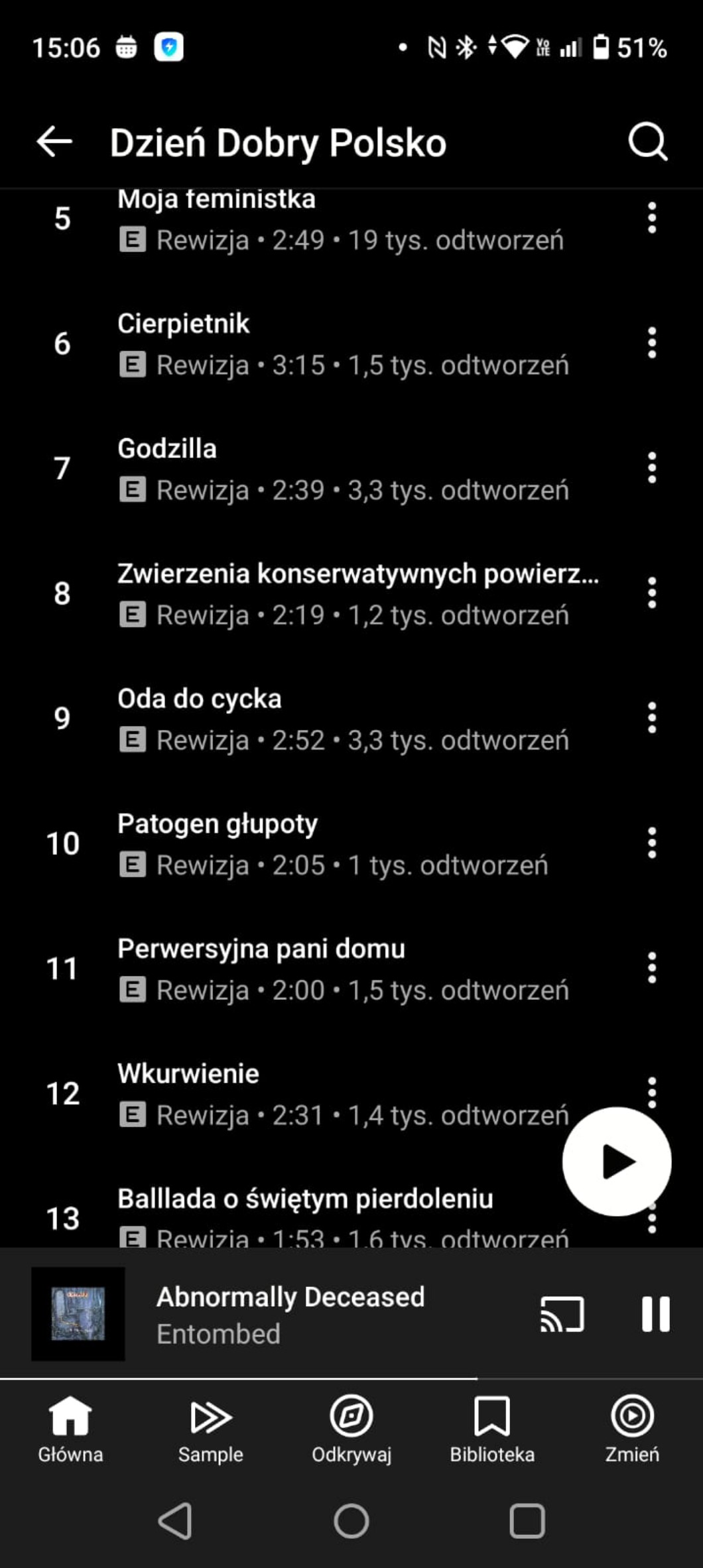The image size is (703, 1568).
Task: Play the track Patogen głupoty
Action: point(332,844)
